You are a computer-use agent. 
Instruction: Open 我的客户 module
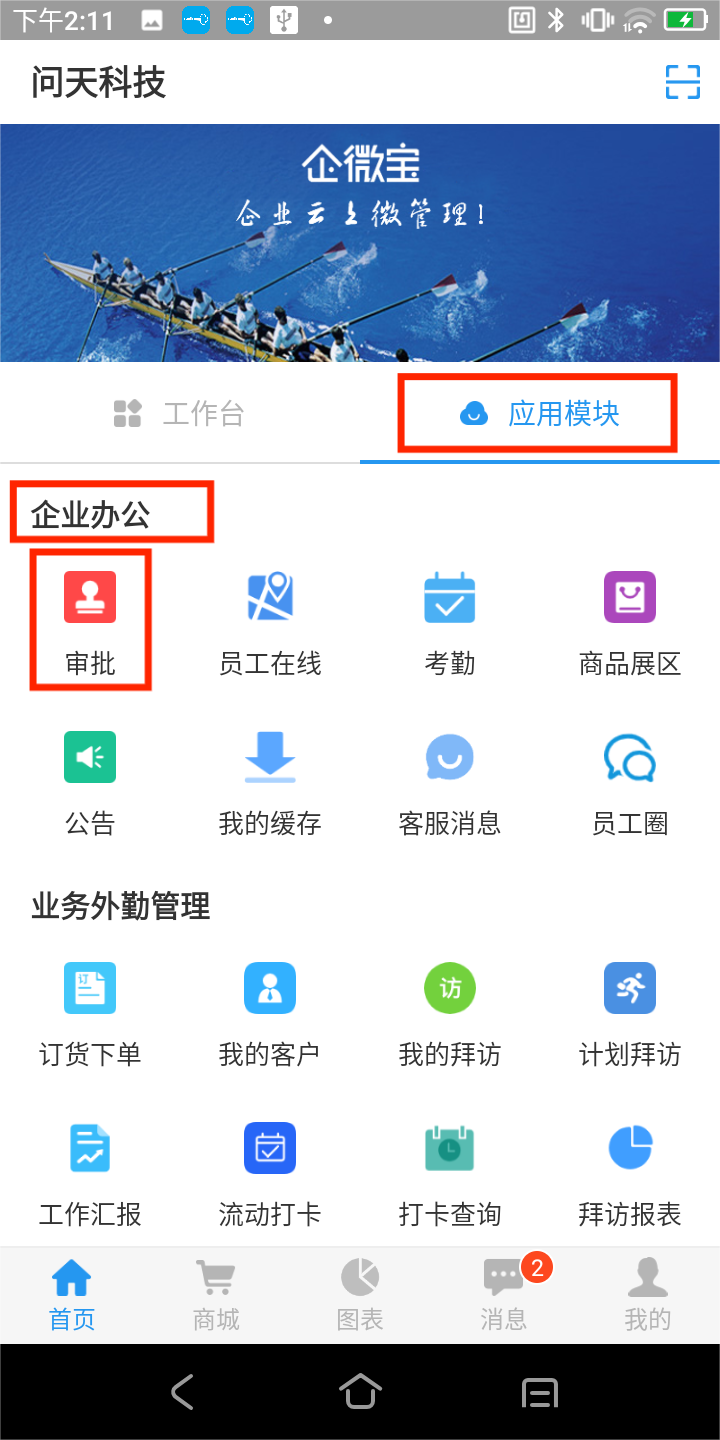270,1012
